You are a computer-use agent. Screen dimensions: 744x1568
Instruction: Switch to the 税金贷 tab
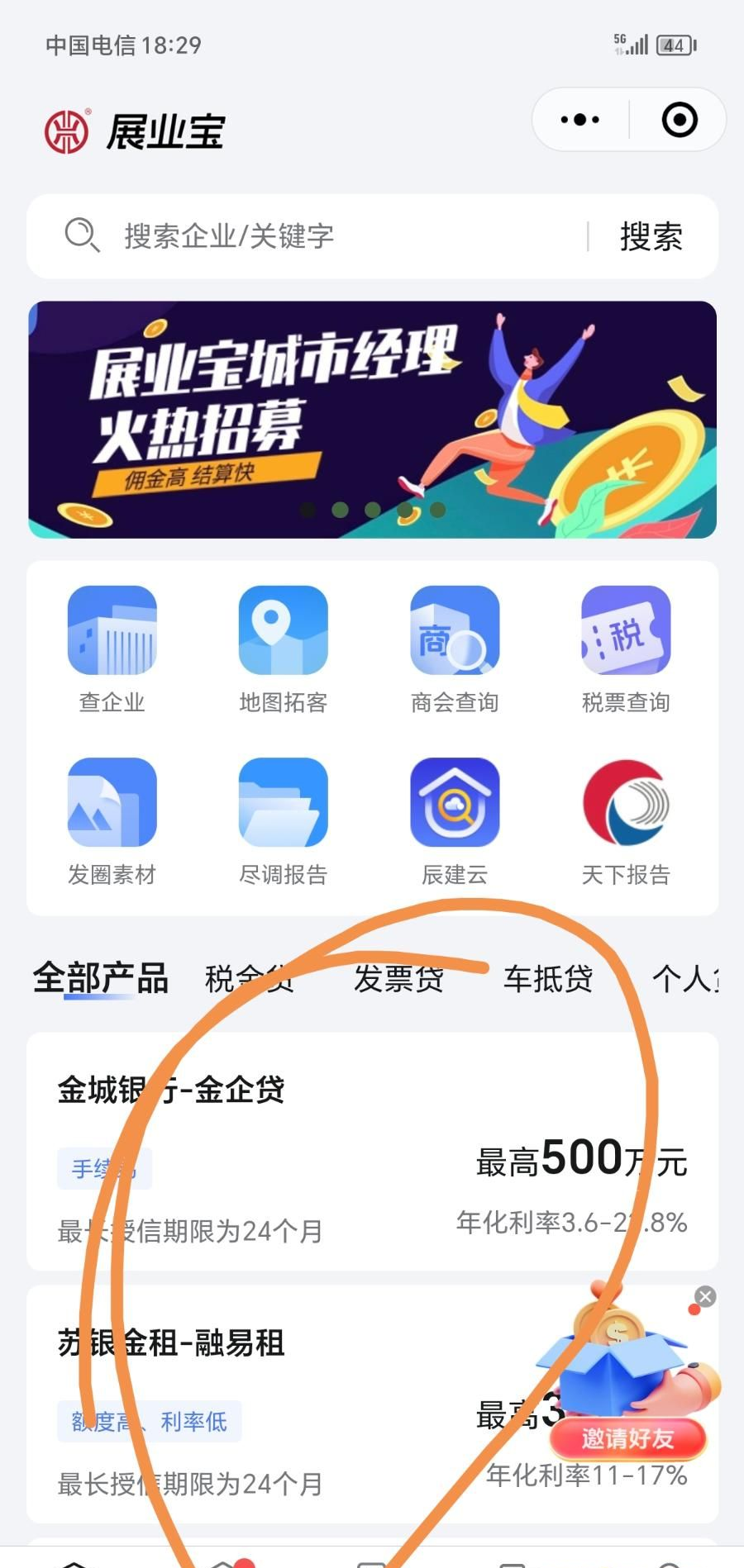click(x=249, y=979)
